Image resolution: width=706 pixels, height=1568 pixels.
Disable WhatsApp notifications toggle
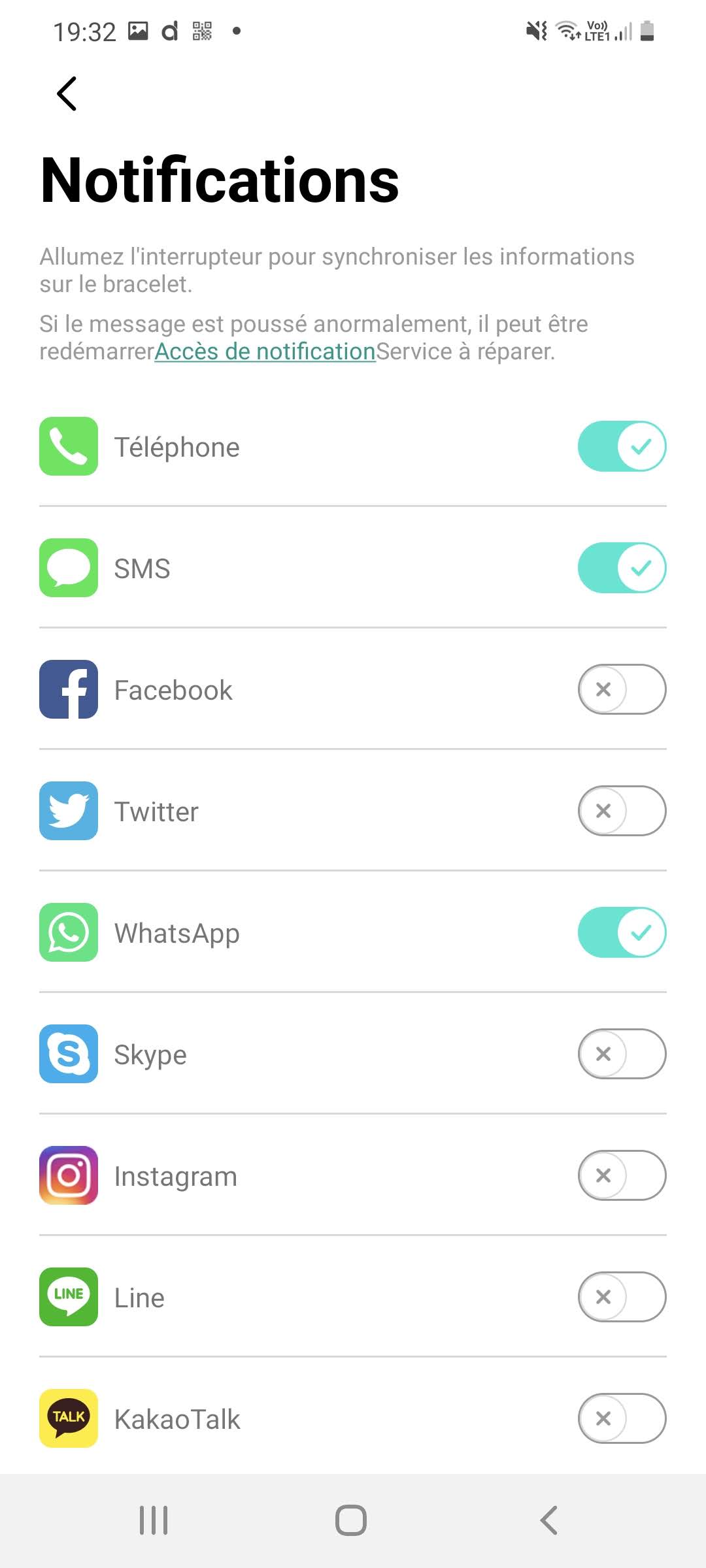point(622,932)
